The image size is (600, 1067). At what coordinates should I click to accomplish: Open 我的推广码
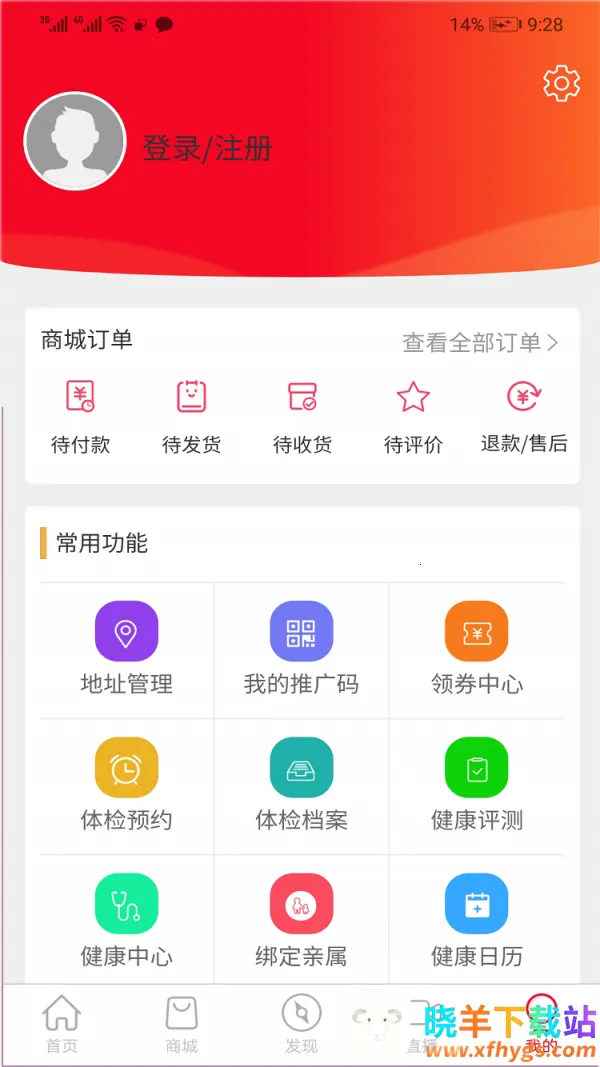pyautogui.click(x=301, y=650)
